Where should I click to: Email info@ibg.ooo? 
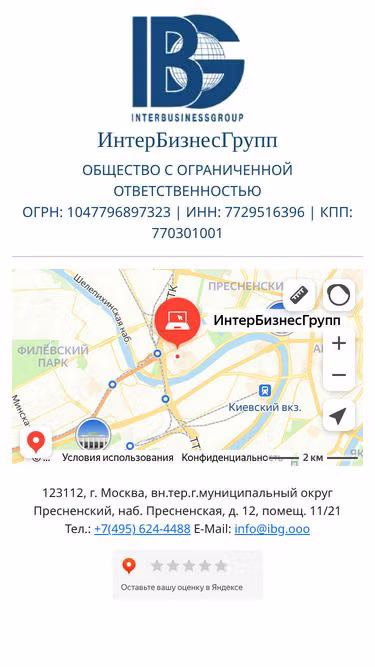(272, 529)
